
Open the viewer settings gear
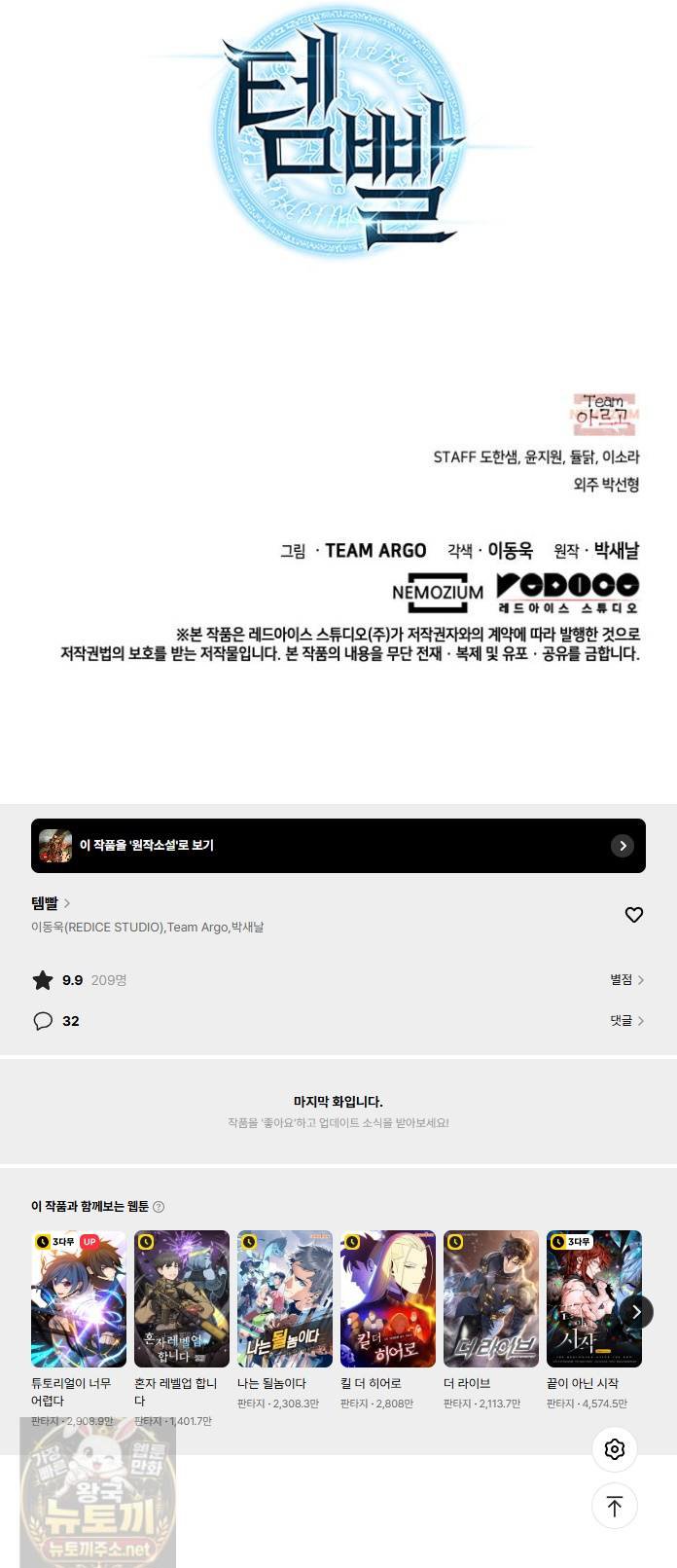click(615, 1449)
